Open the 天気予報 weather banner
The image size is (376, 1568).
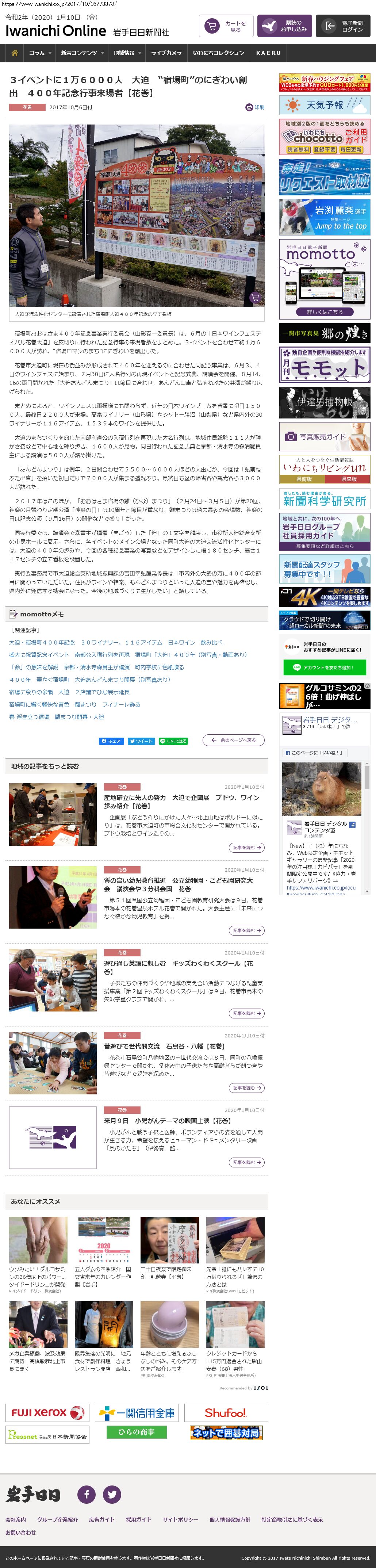[324, 105]
